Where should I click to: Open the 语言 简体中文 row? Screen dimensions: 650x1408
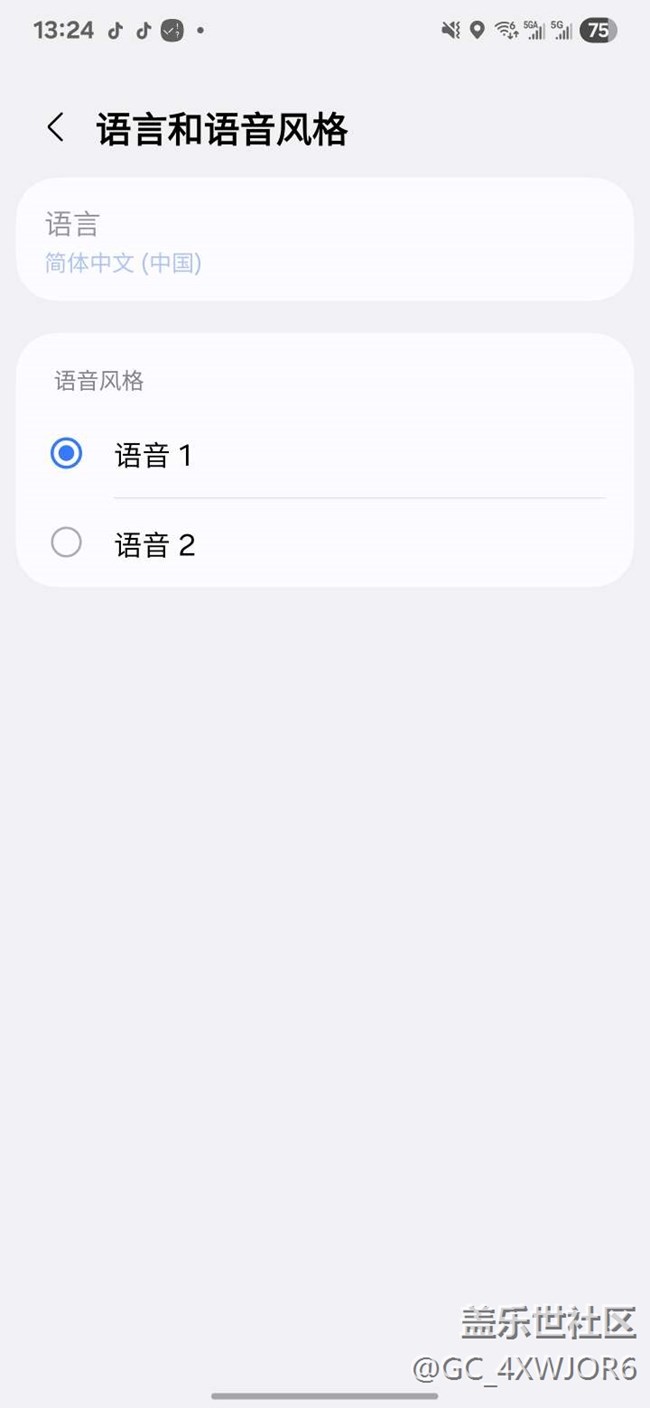pos(325,240)
